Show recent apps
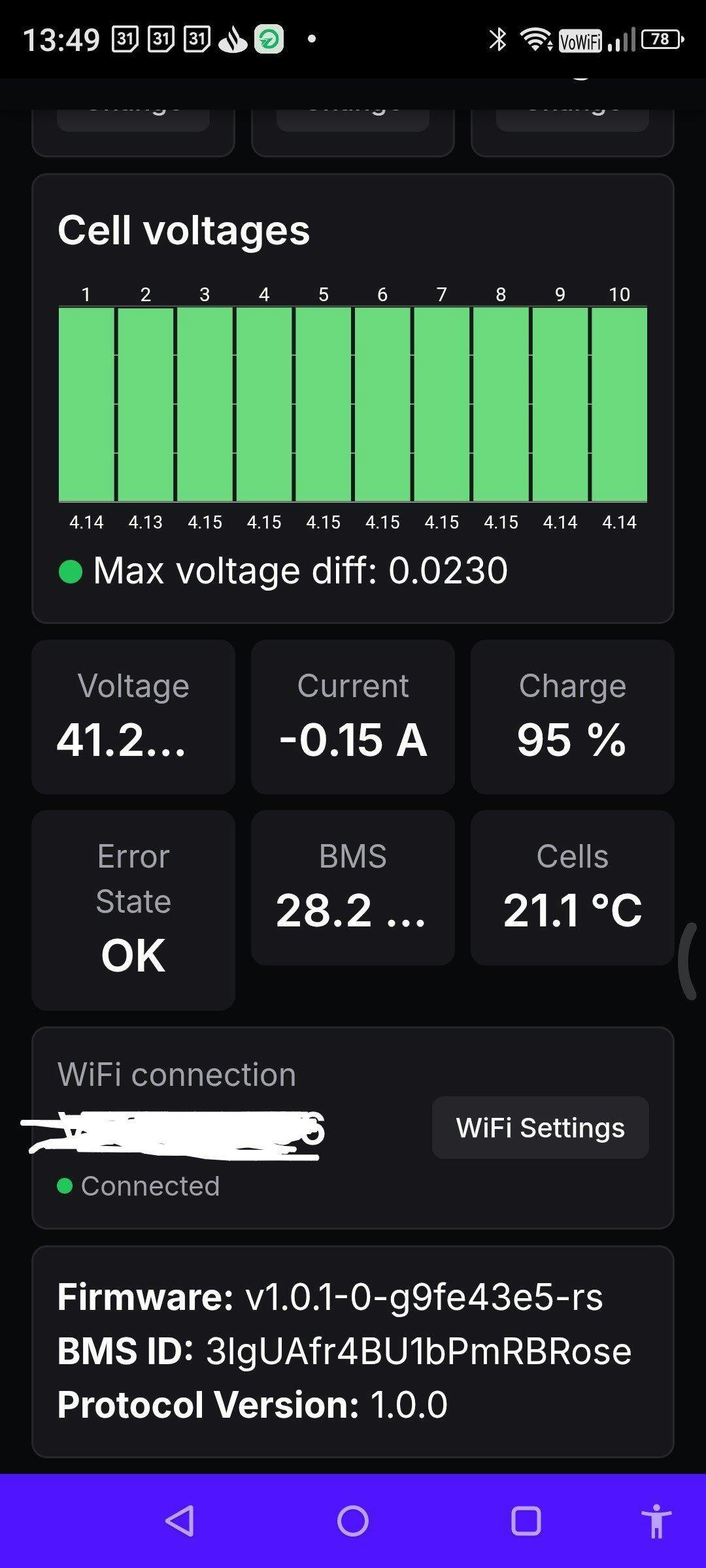This screenshot has width=706, height=1568. 526,1521
